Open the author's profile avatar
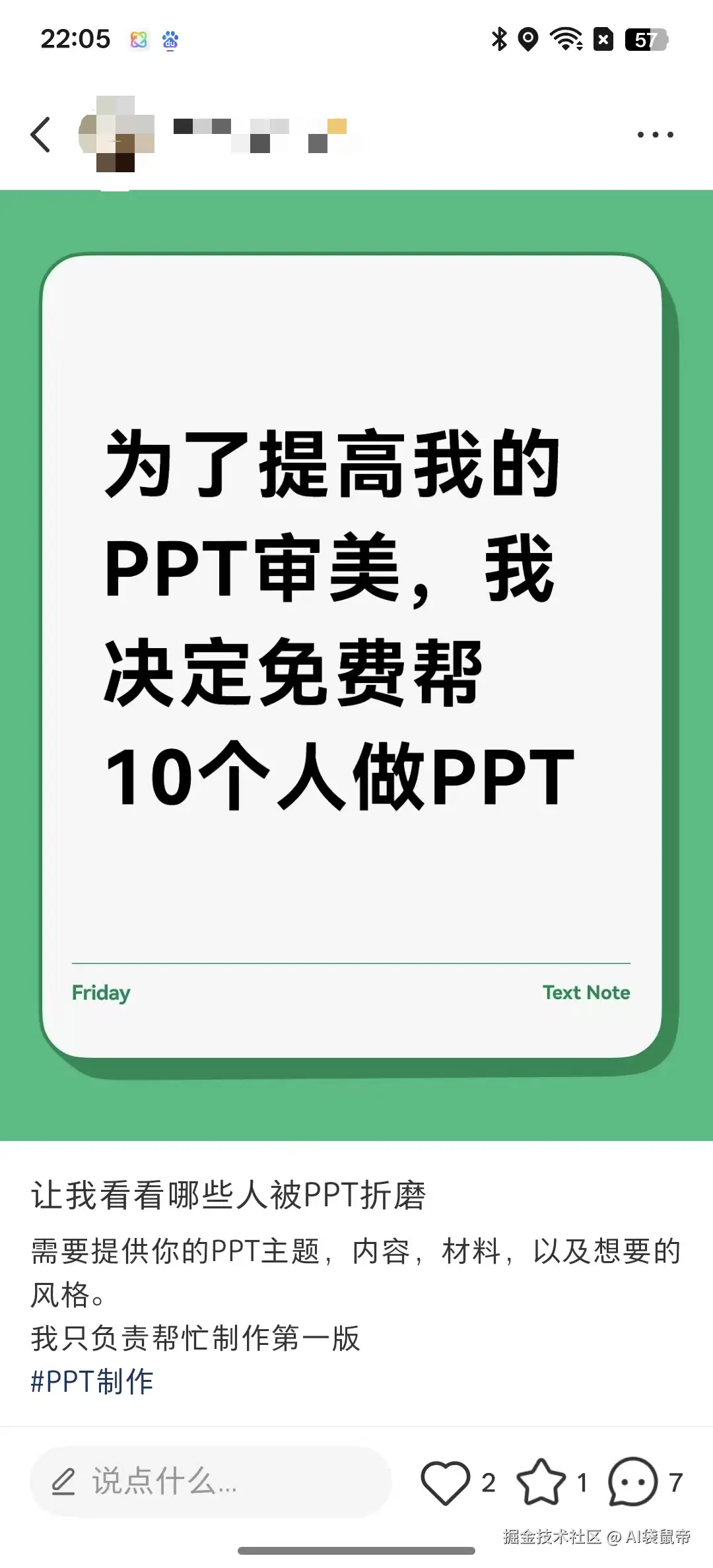Screen dimensions: 713x1568 click(x=116, y=135)
